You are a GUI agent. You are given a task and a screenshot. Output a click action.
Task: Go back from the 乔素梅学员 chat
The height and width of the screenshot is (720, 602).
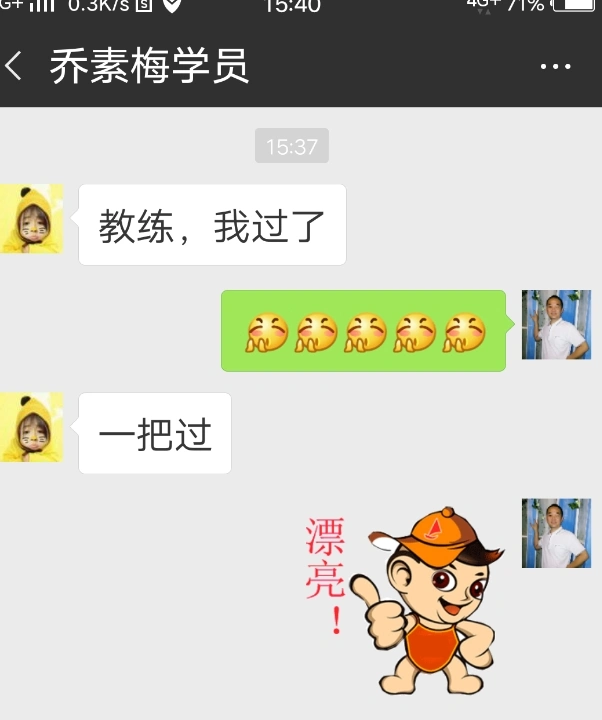(x=14, y=67)
